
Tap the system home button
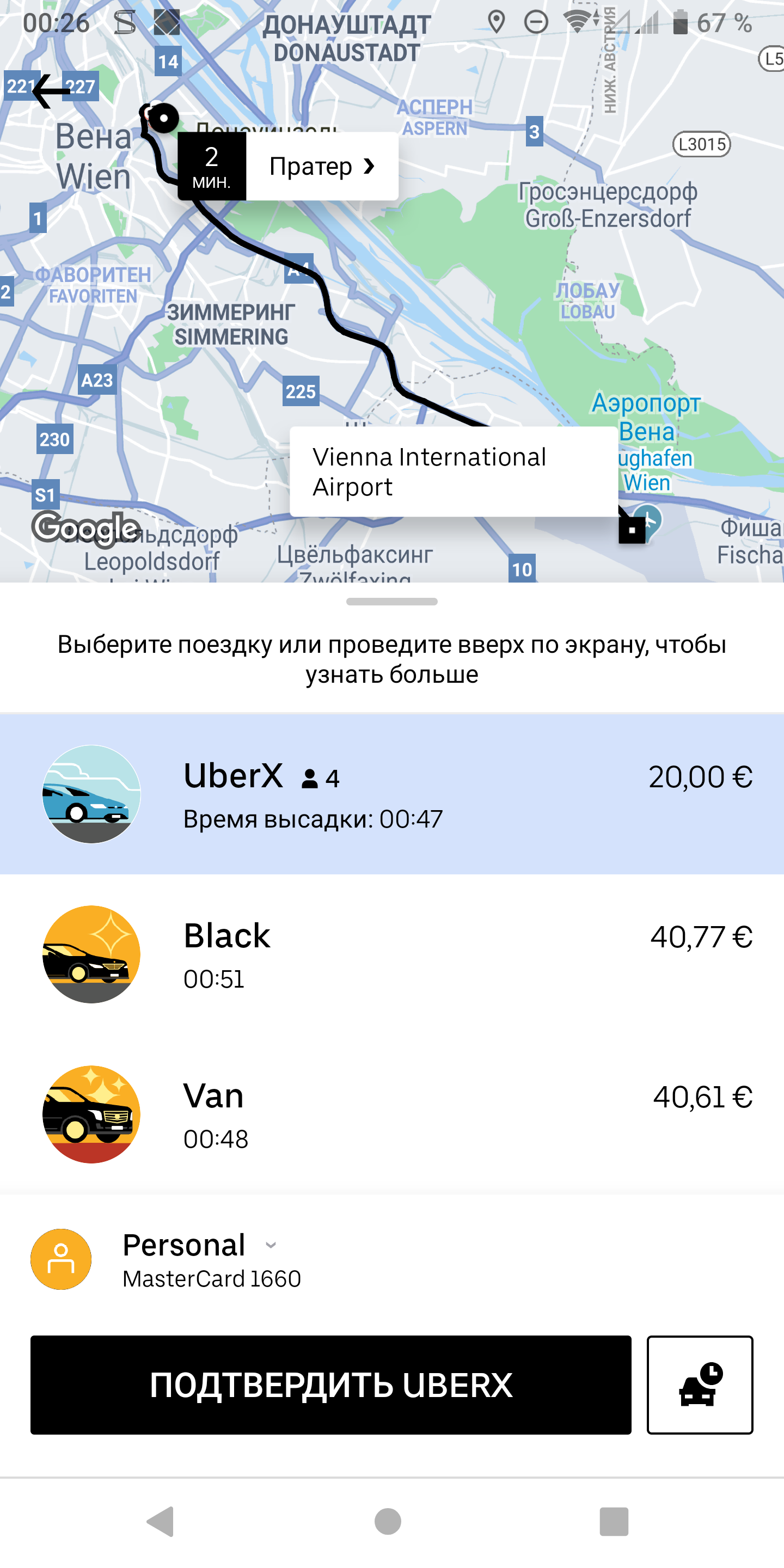[x=388, y=1521]
